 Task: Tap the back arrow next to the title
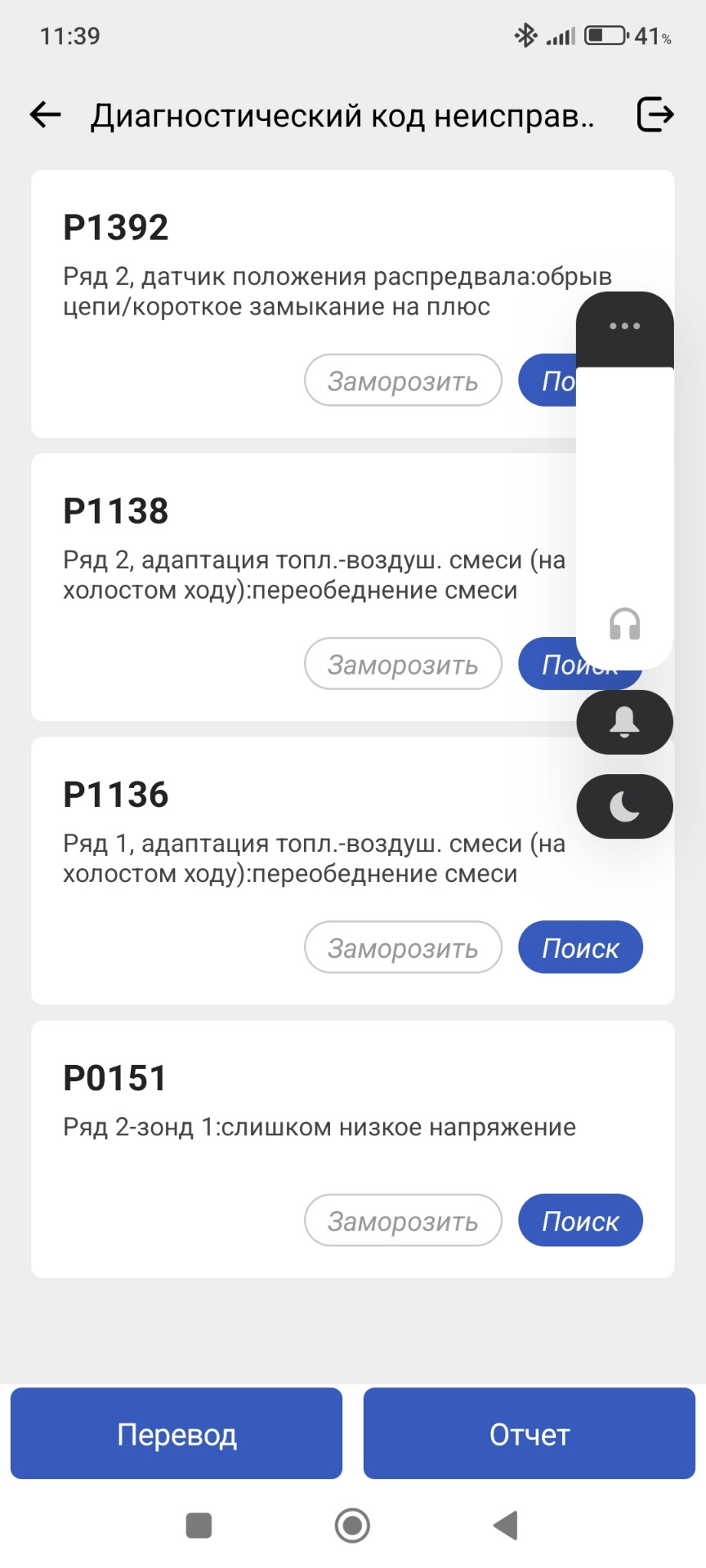tap(43, 114)
